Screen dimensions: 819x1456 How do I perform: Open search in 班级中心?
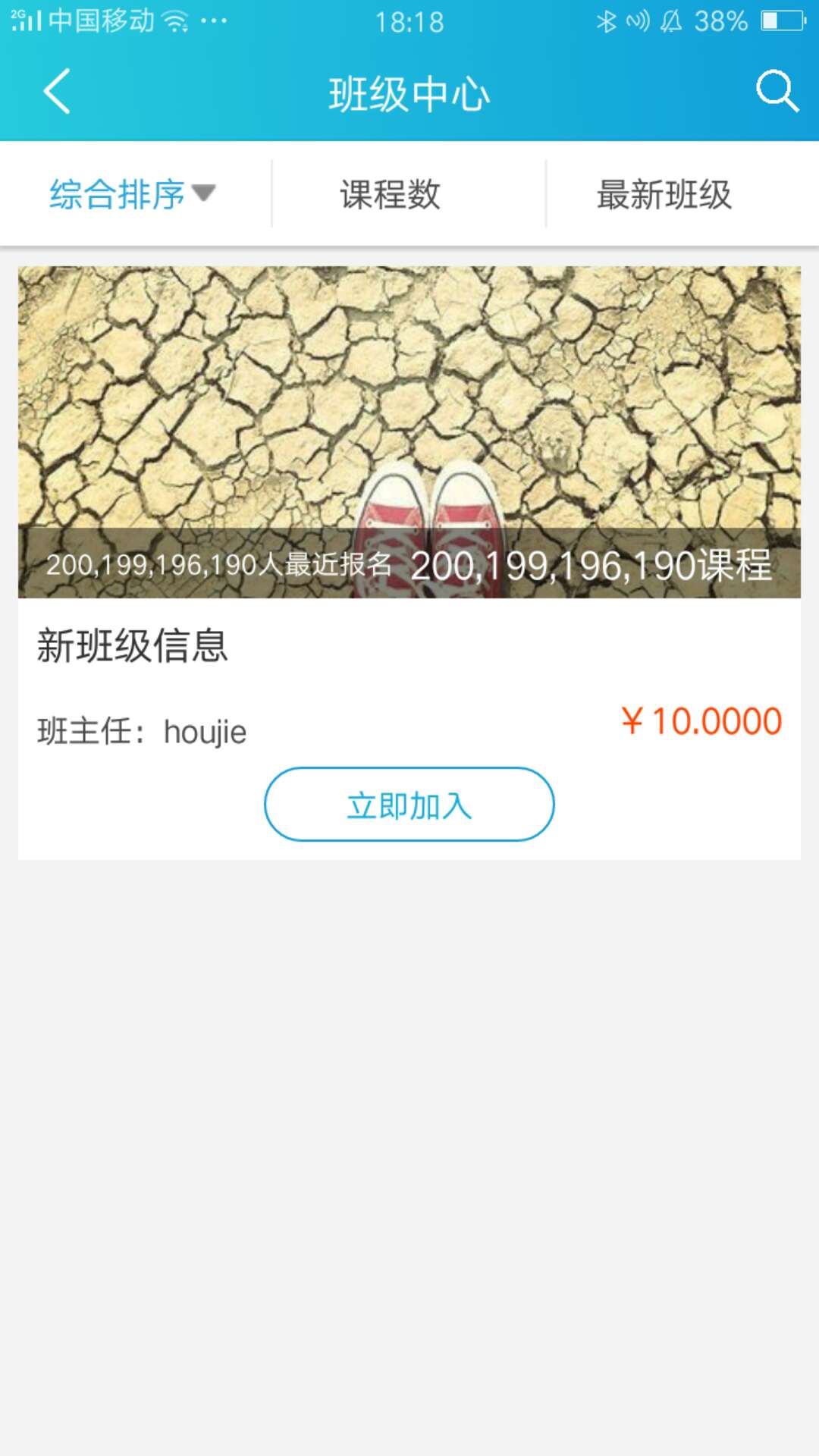777,91
